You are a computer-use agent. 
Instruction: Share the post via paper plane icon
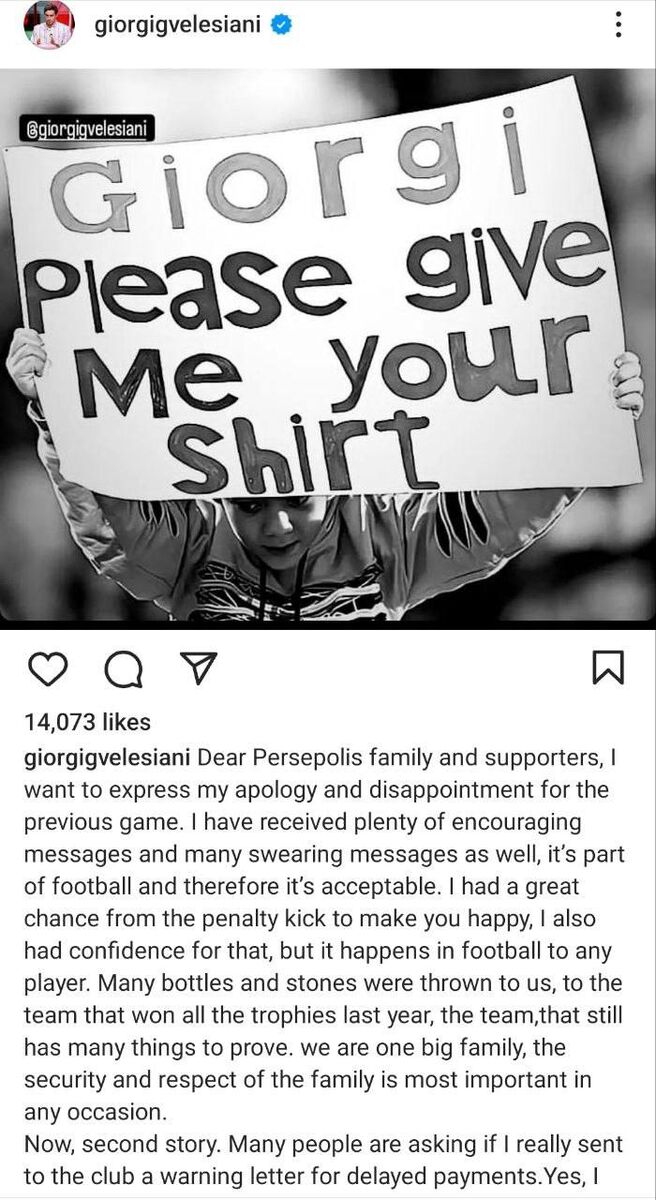coord(198,668)
